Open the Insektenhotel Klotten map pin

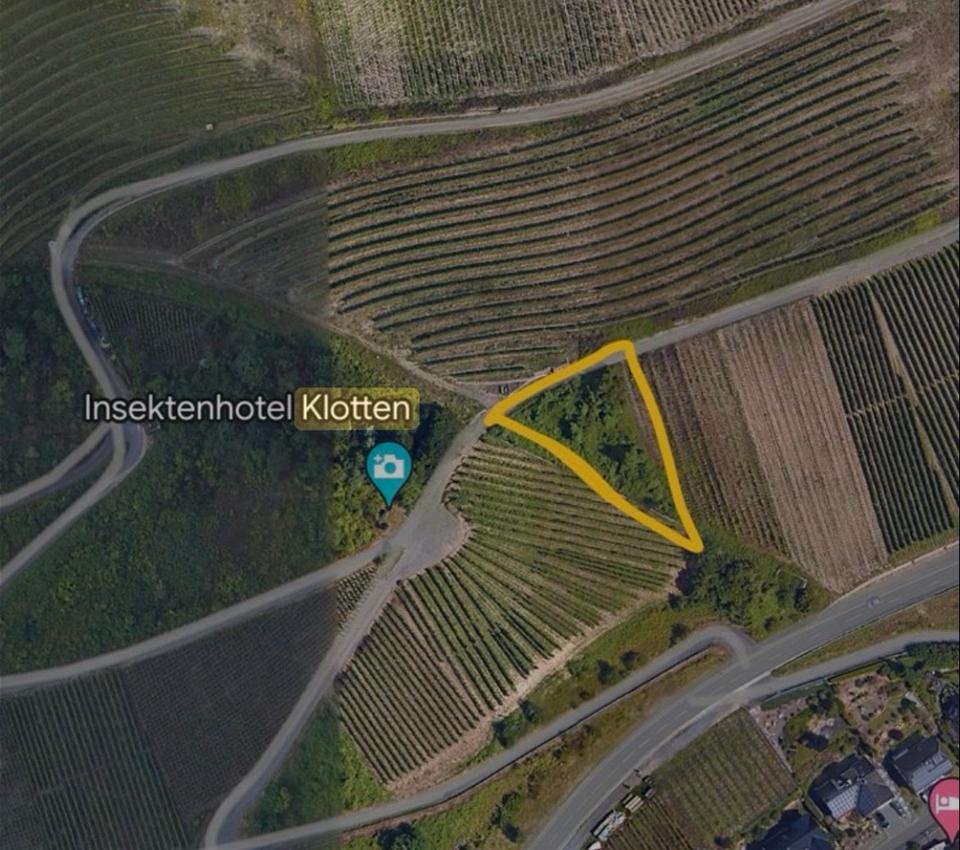coord(388,468)
